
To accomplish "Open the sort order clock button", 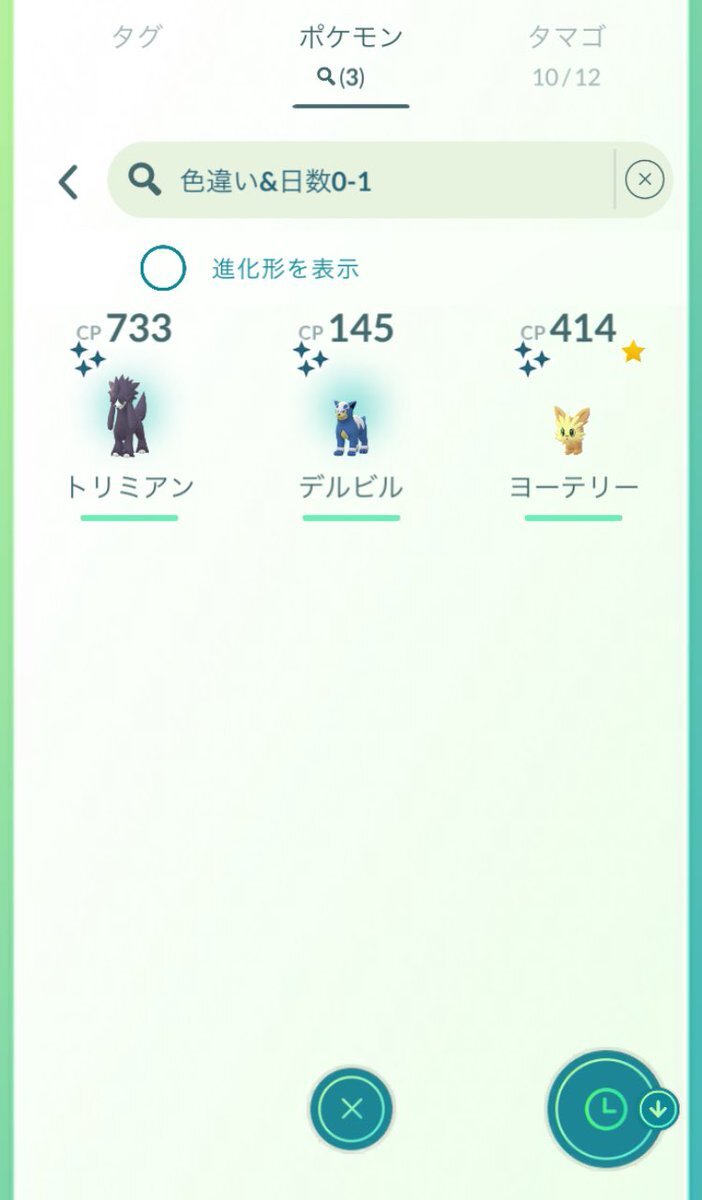I will 606,1108.
